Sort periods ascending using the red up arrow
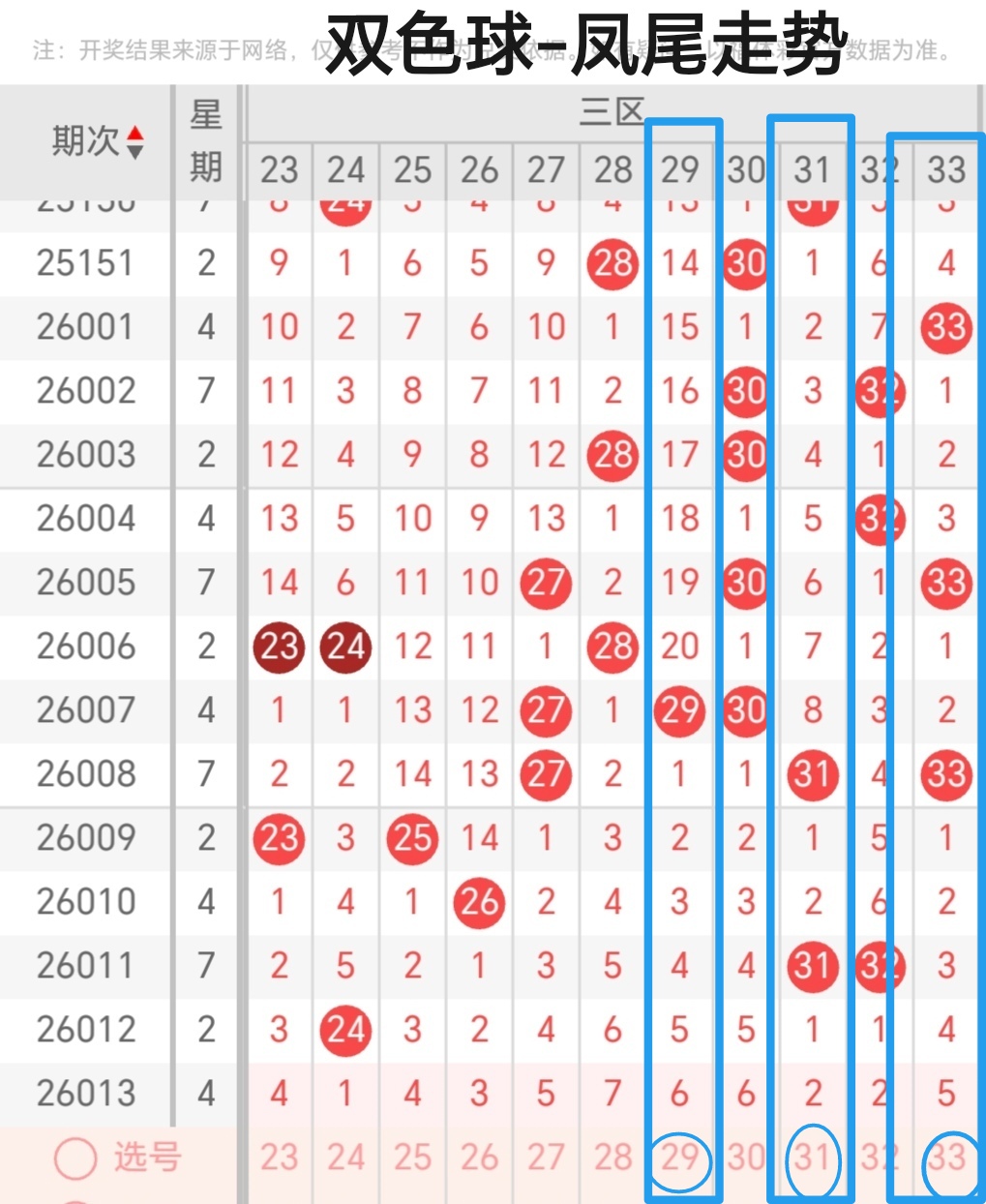Screen dimensions: 986x1204 tap(135, 134)
